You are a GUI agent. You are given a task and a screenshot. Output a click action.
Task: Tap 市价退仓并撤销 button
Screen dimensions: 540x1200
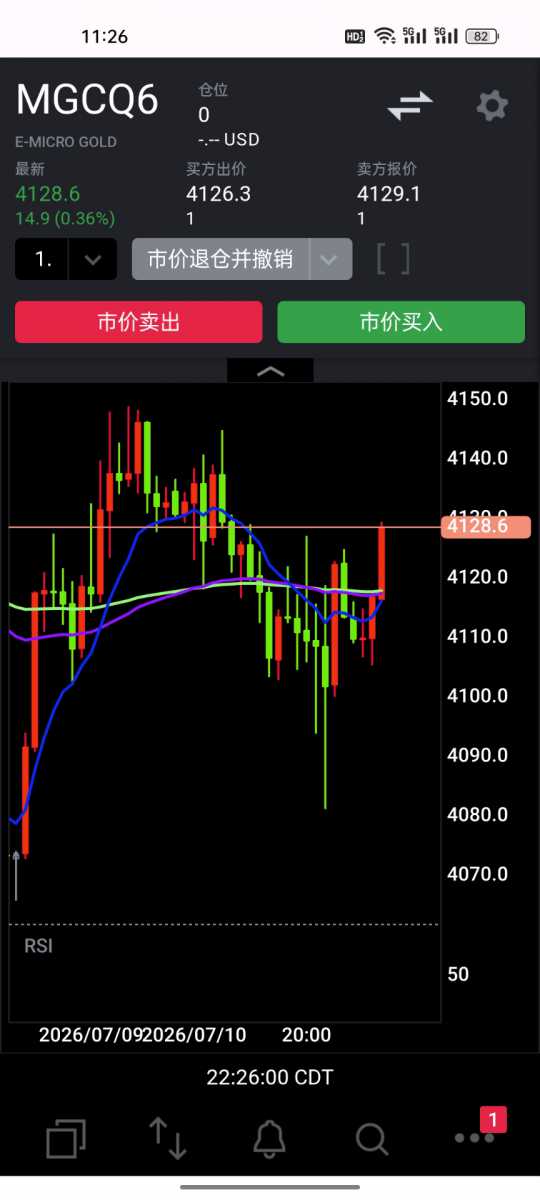point(220,259)
